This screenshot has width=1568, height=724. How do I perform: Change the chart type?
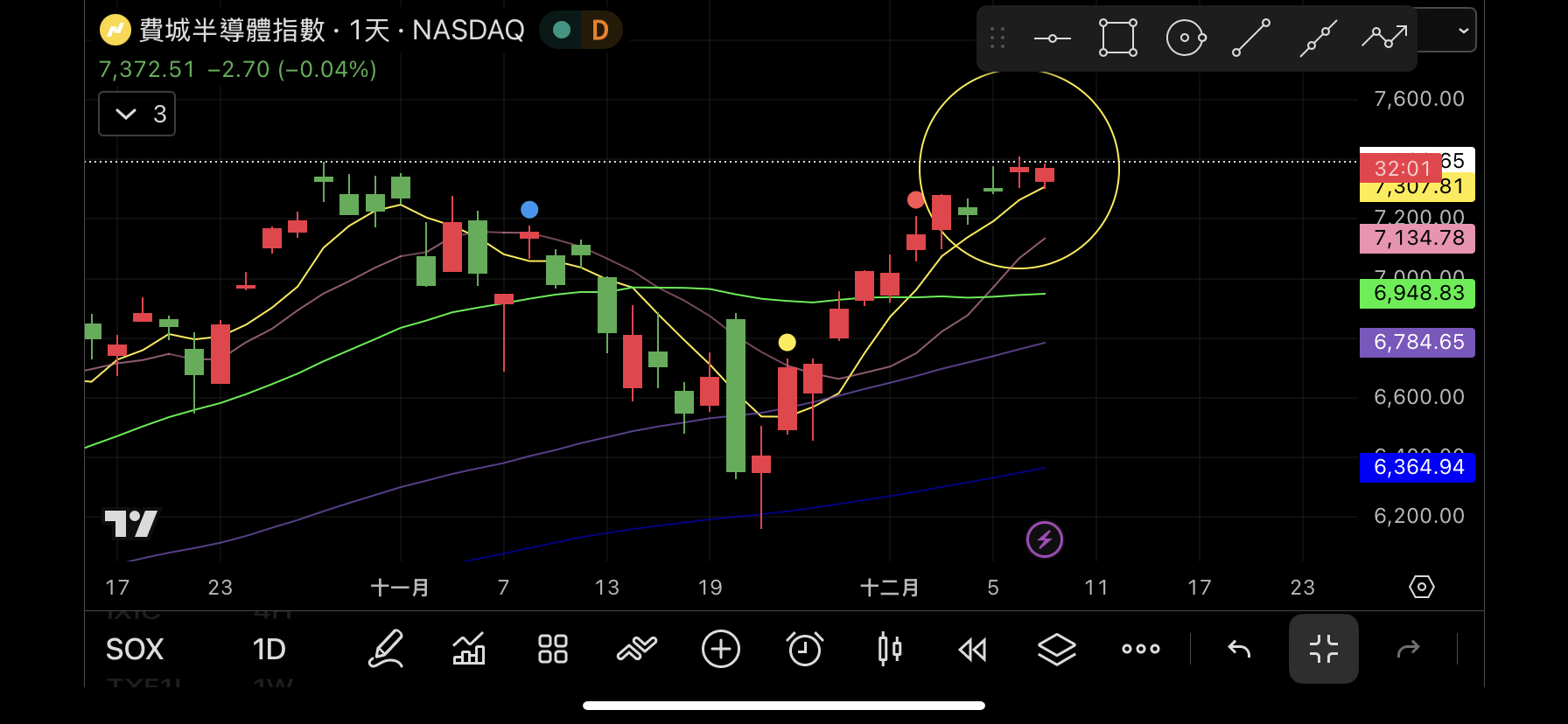(469, 650)
